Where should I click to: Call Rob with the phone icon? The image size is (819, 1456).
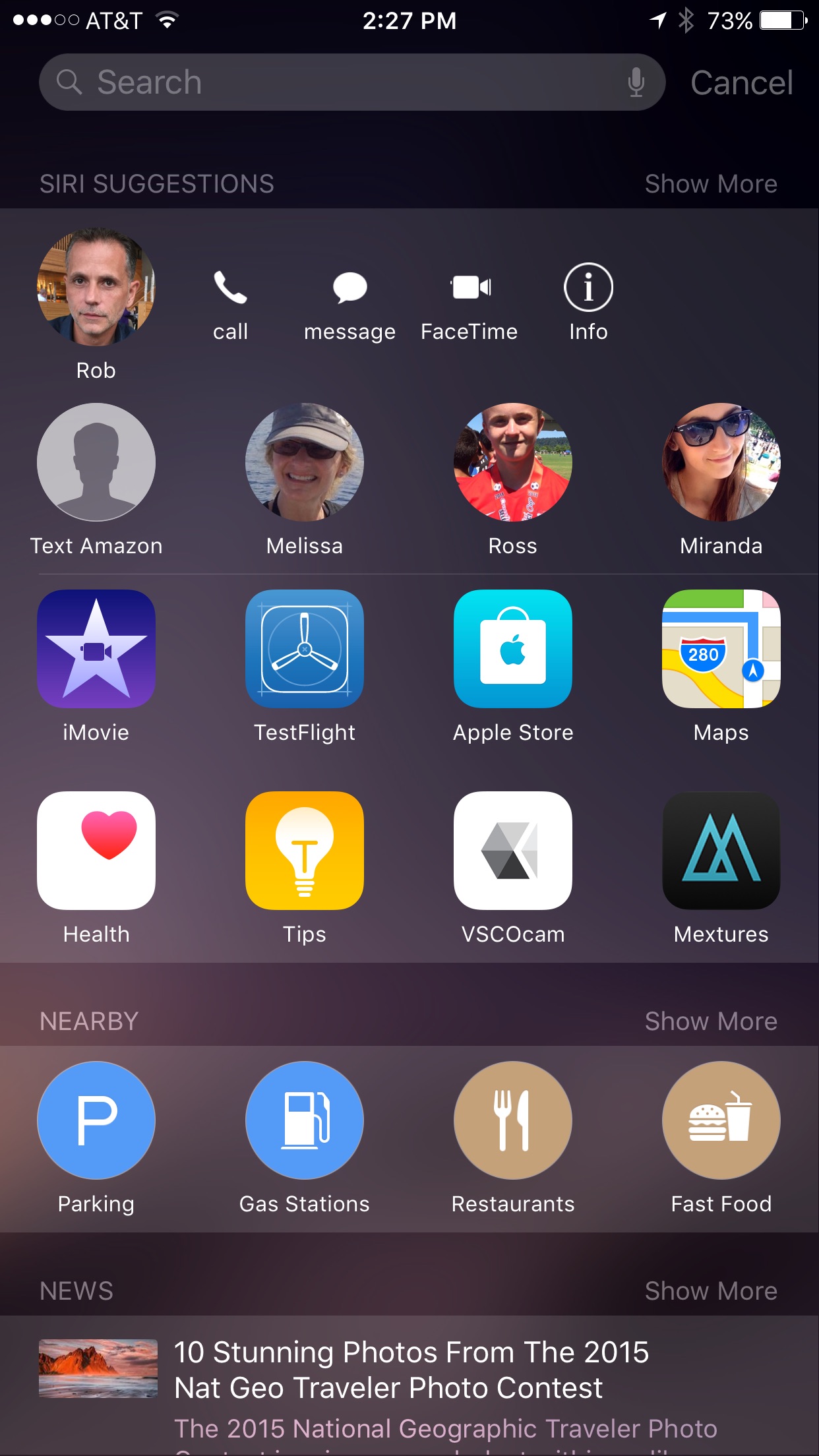pos(230,288)
